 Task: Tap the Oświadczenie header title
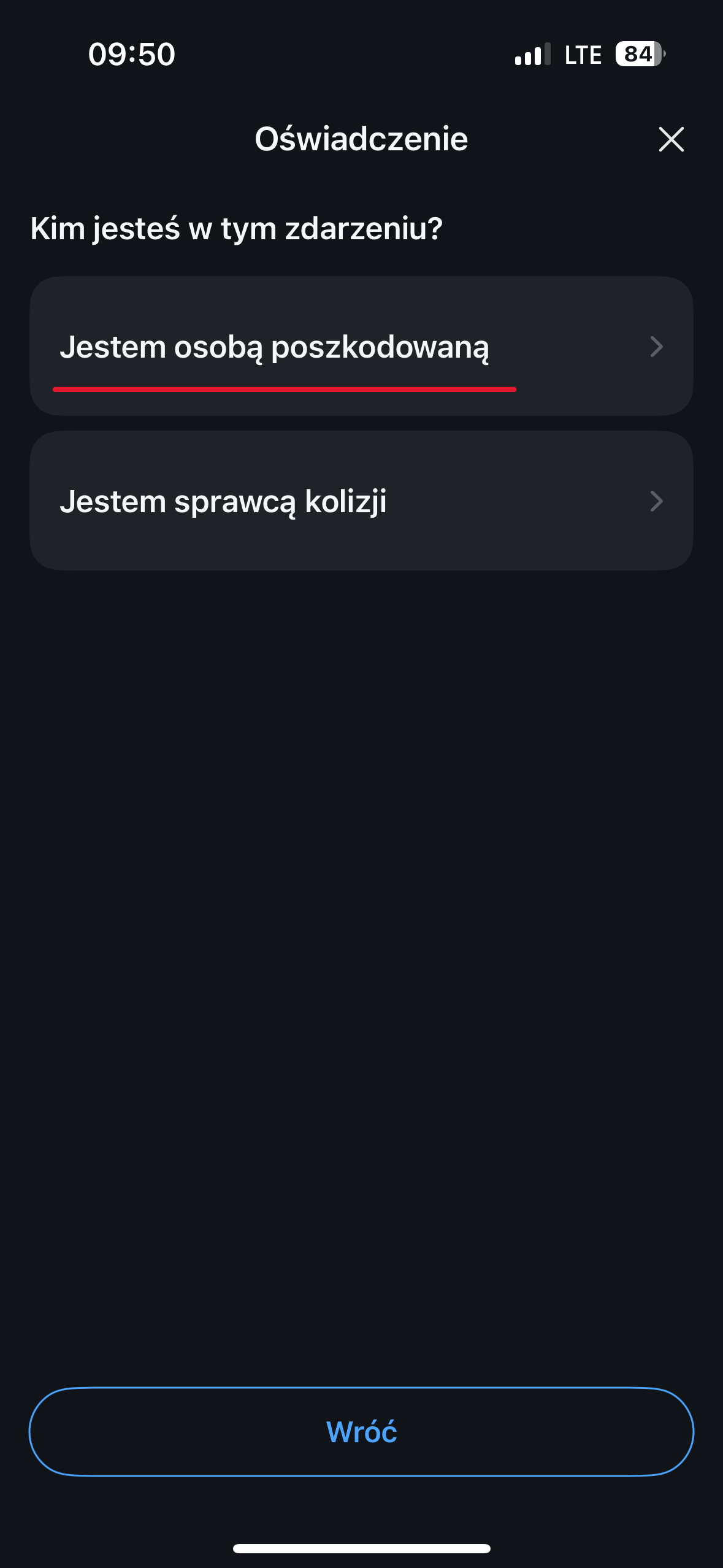coord(361,139)
